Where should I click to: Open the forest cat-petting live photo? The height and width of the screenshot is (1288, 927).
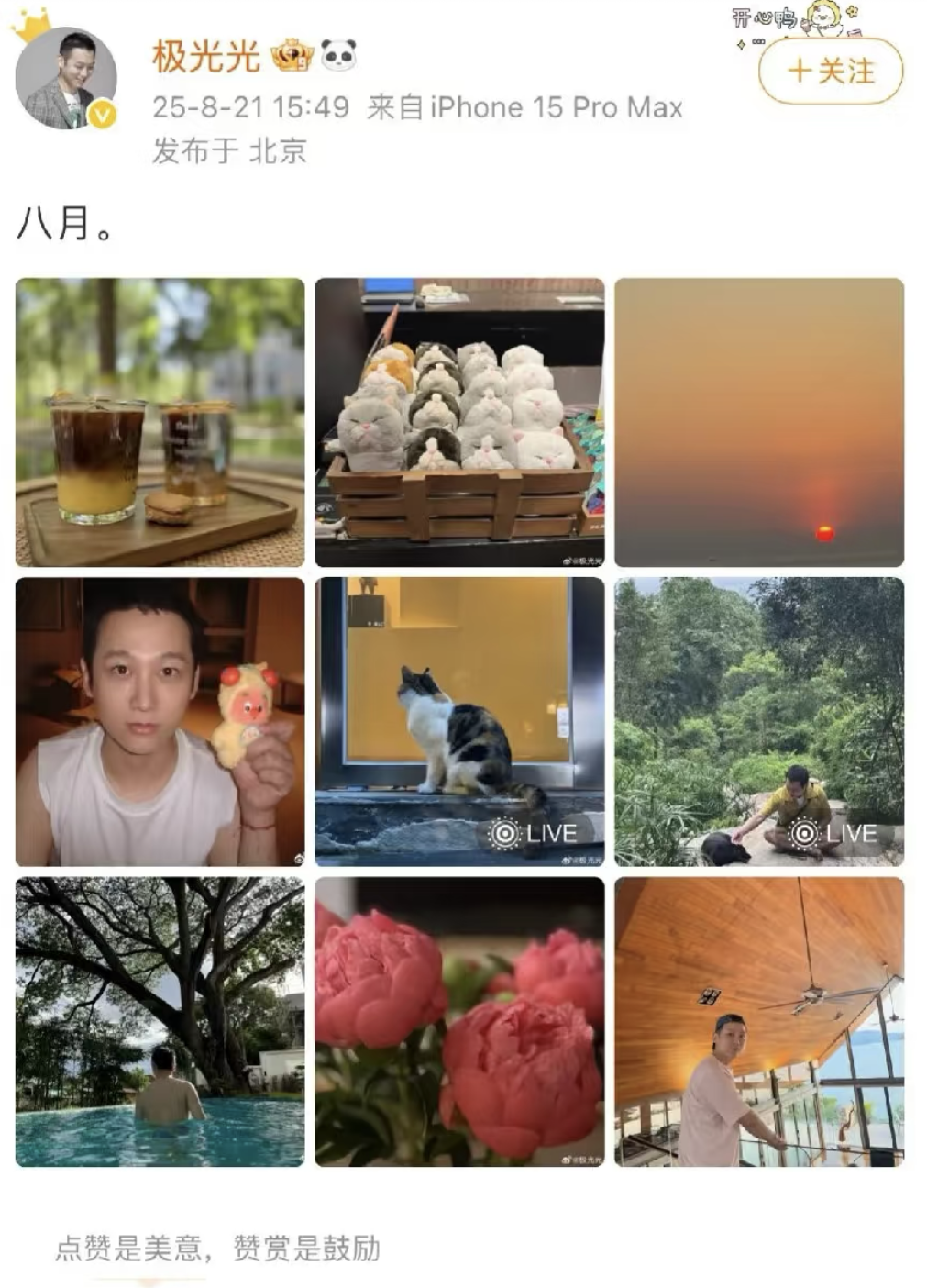(759, 721)
